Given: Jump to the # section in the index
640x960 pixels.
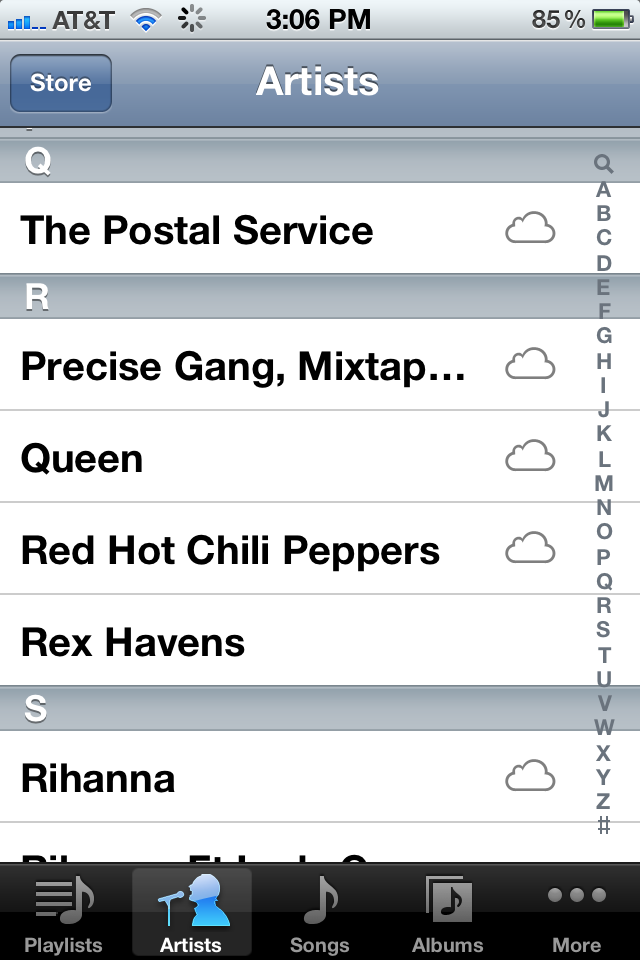Looking at the screenshot, I should tap(603, 825).
